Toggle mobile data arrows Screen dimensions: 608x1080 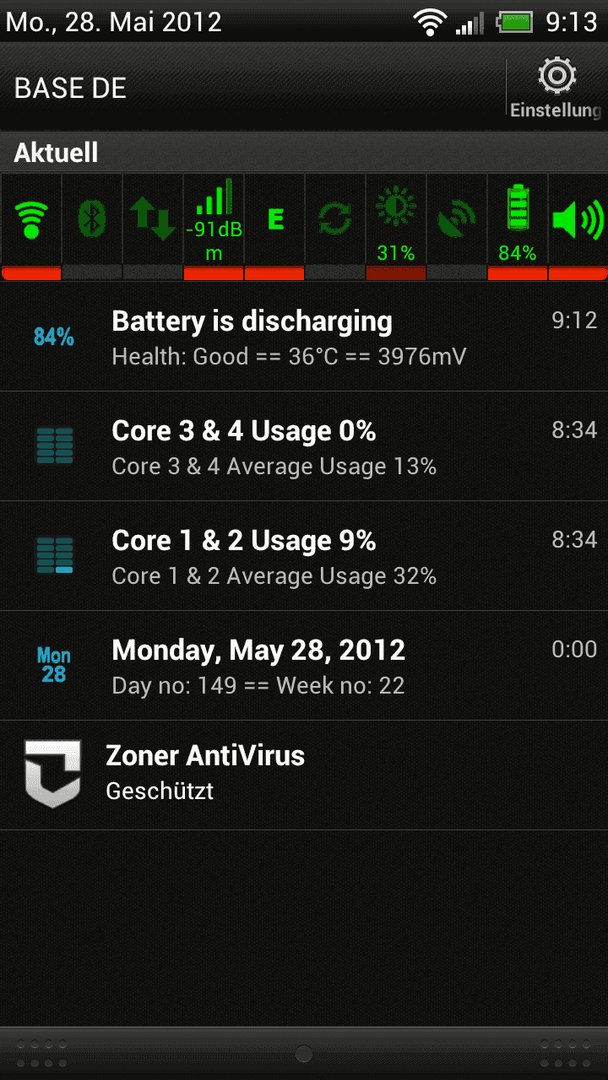point(152,227)
